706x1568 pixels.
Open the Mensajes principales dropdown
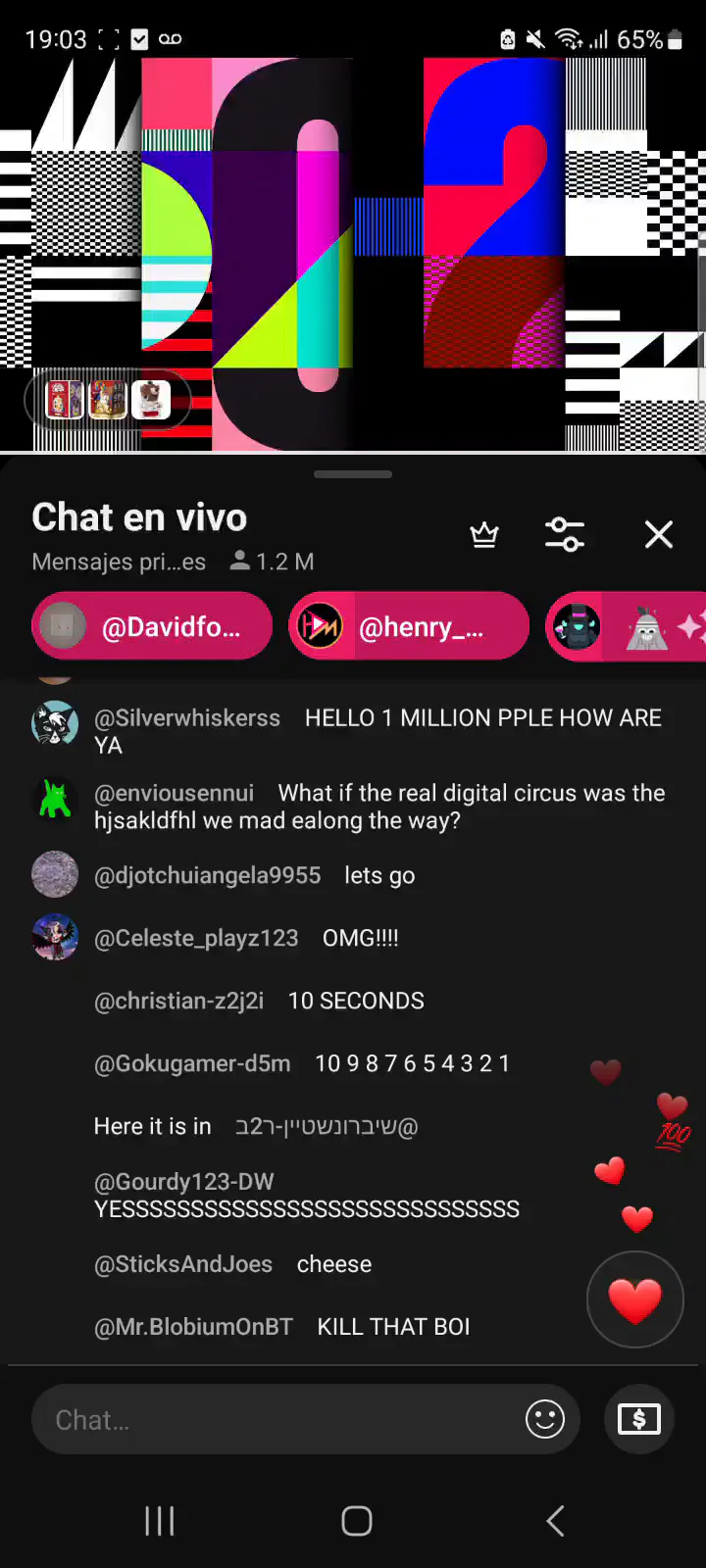click(x=119, y=562)
